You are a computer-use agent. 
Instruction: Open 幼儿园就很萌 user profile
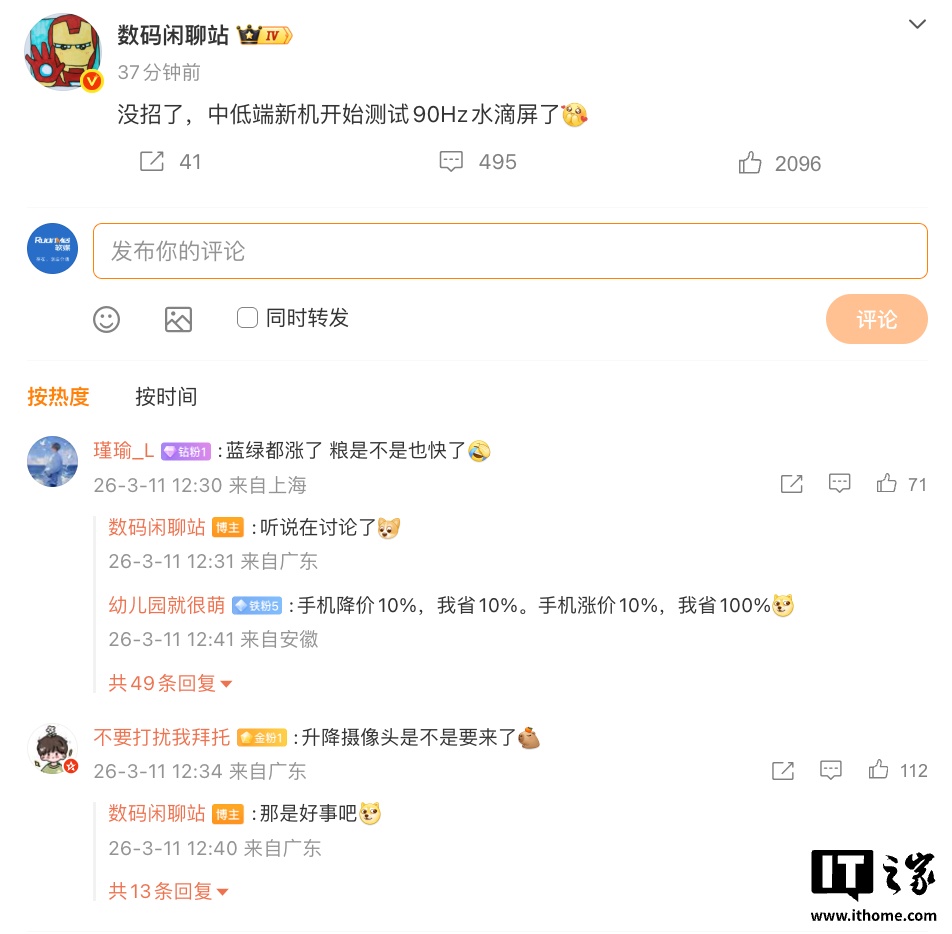click(166, 605)
